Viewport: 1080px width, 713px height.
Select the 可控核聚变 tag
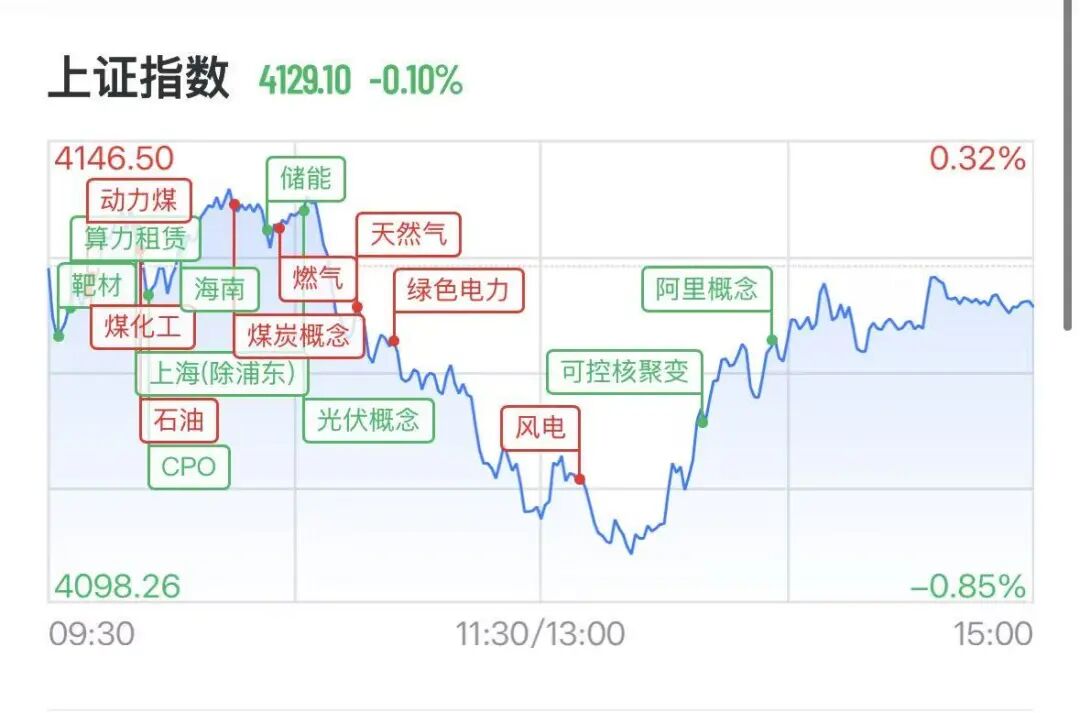[x=625, y=373]
